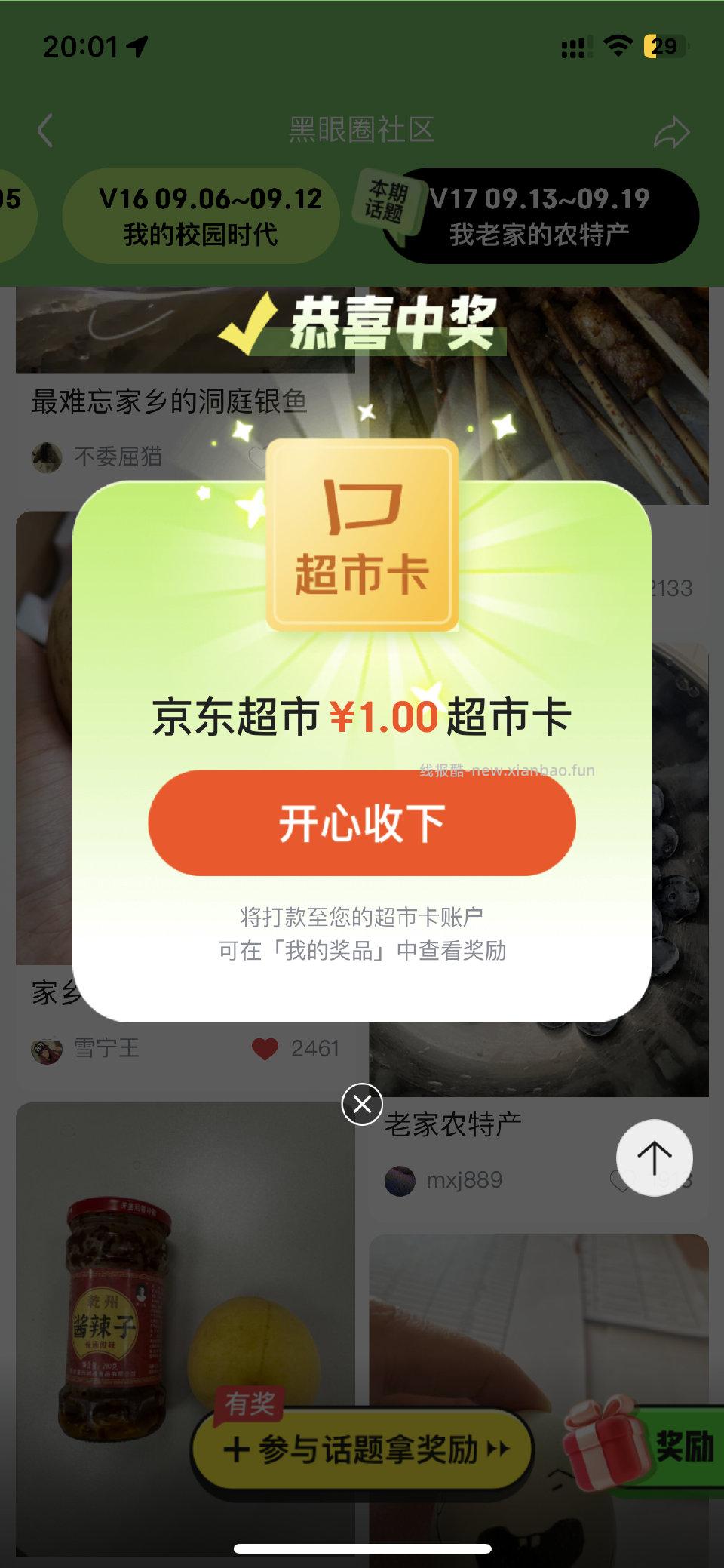Viewport: 724px width, 1568px height.
Task: Tap the Wi-Fi icon in status bar
Action: click(x=620, y=45)
